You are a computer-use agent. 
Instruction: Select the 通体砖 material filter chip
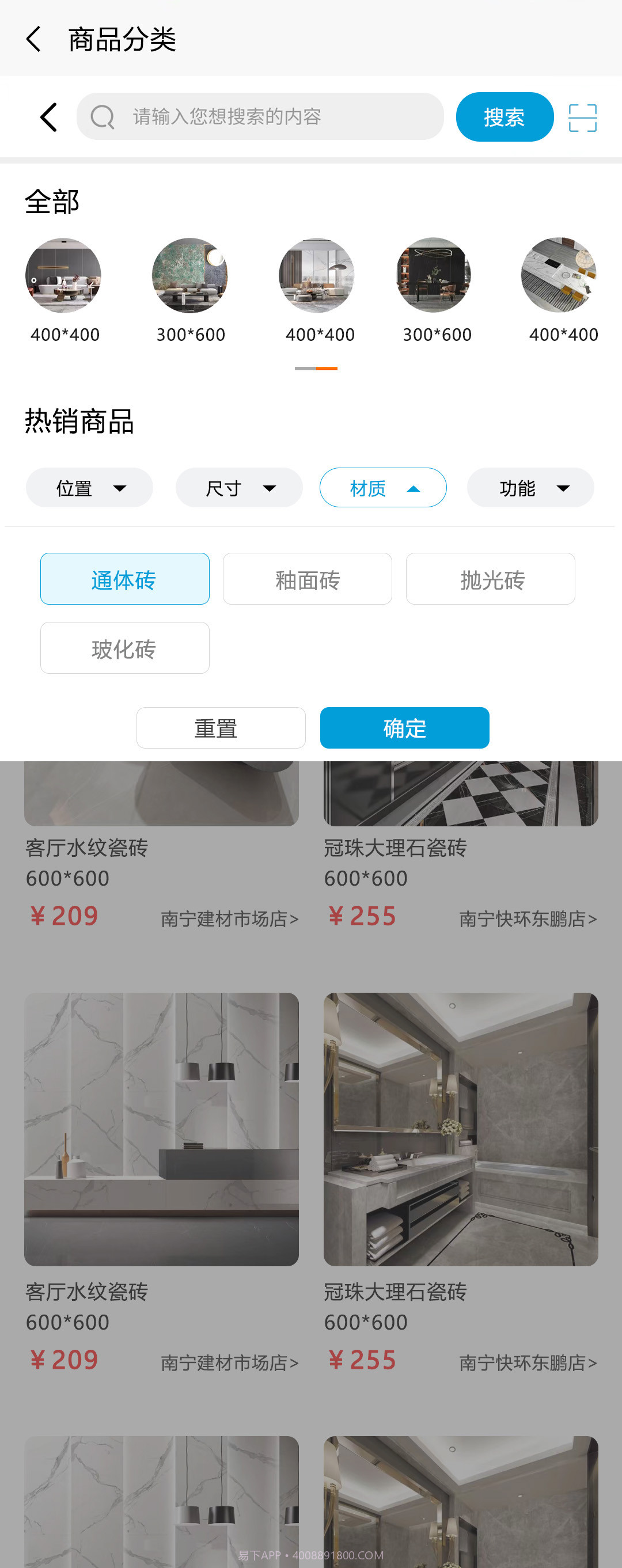point(124,579)
